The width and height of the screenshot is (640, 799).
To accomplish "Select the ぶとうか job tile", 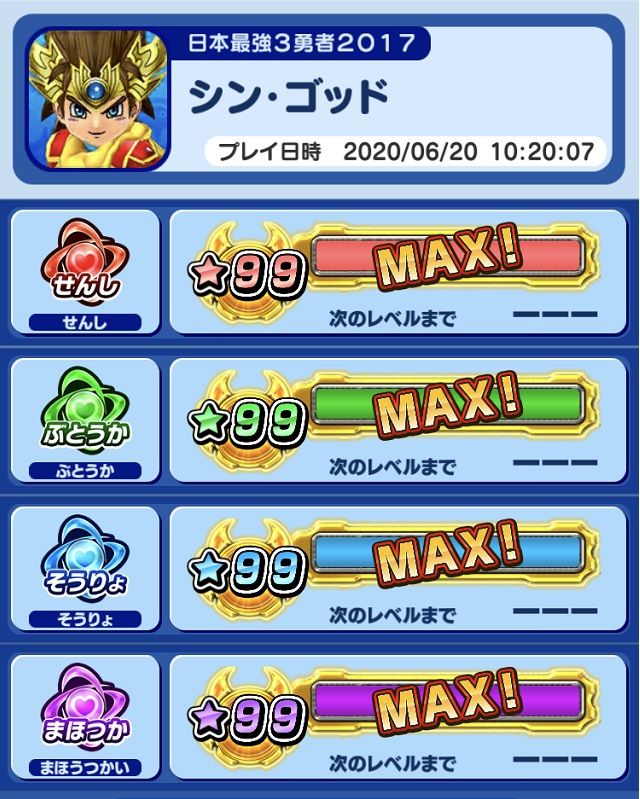I will (x=85, y=420).
